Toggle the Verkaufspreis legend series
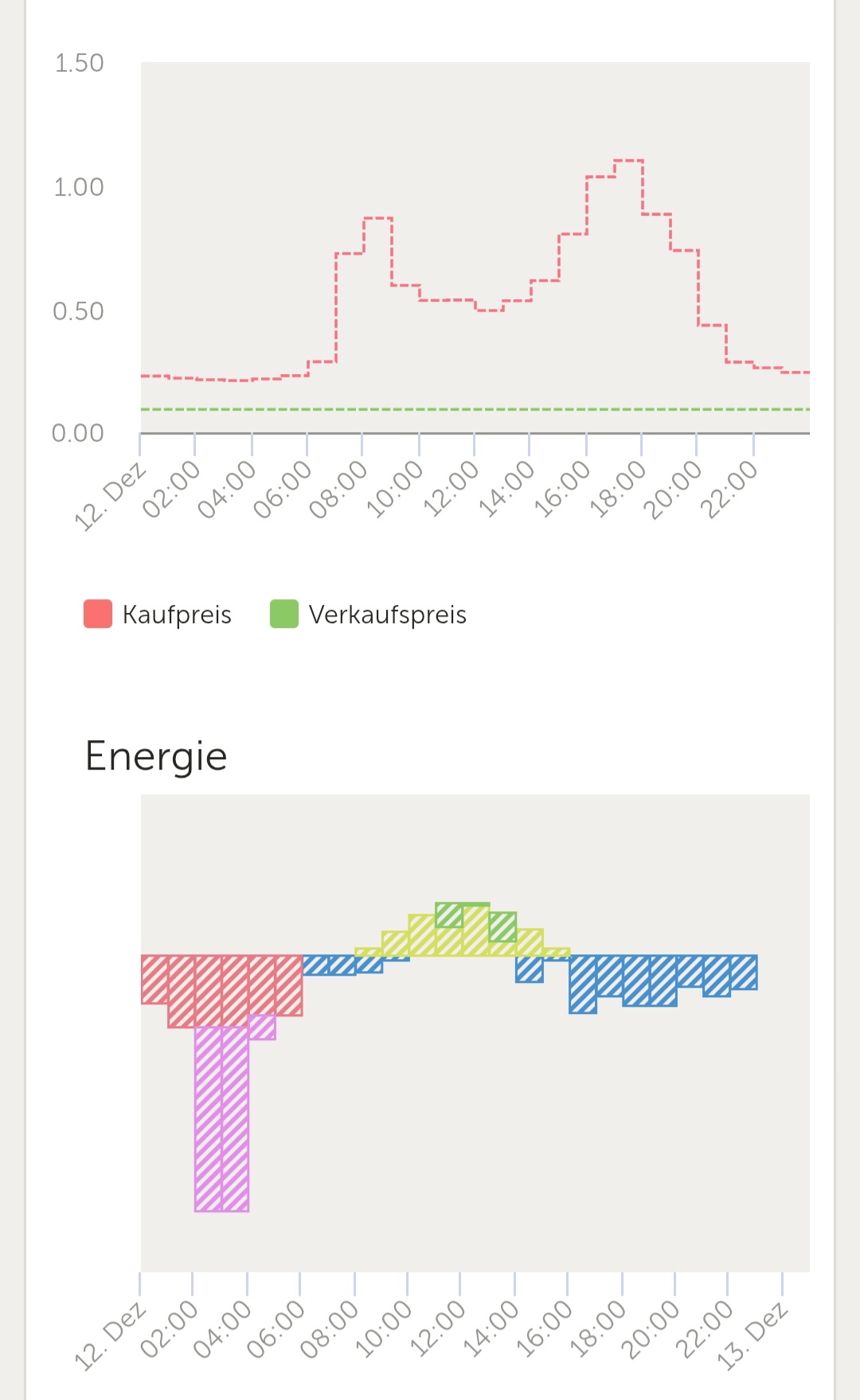 [369, 614]
